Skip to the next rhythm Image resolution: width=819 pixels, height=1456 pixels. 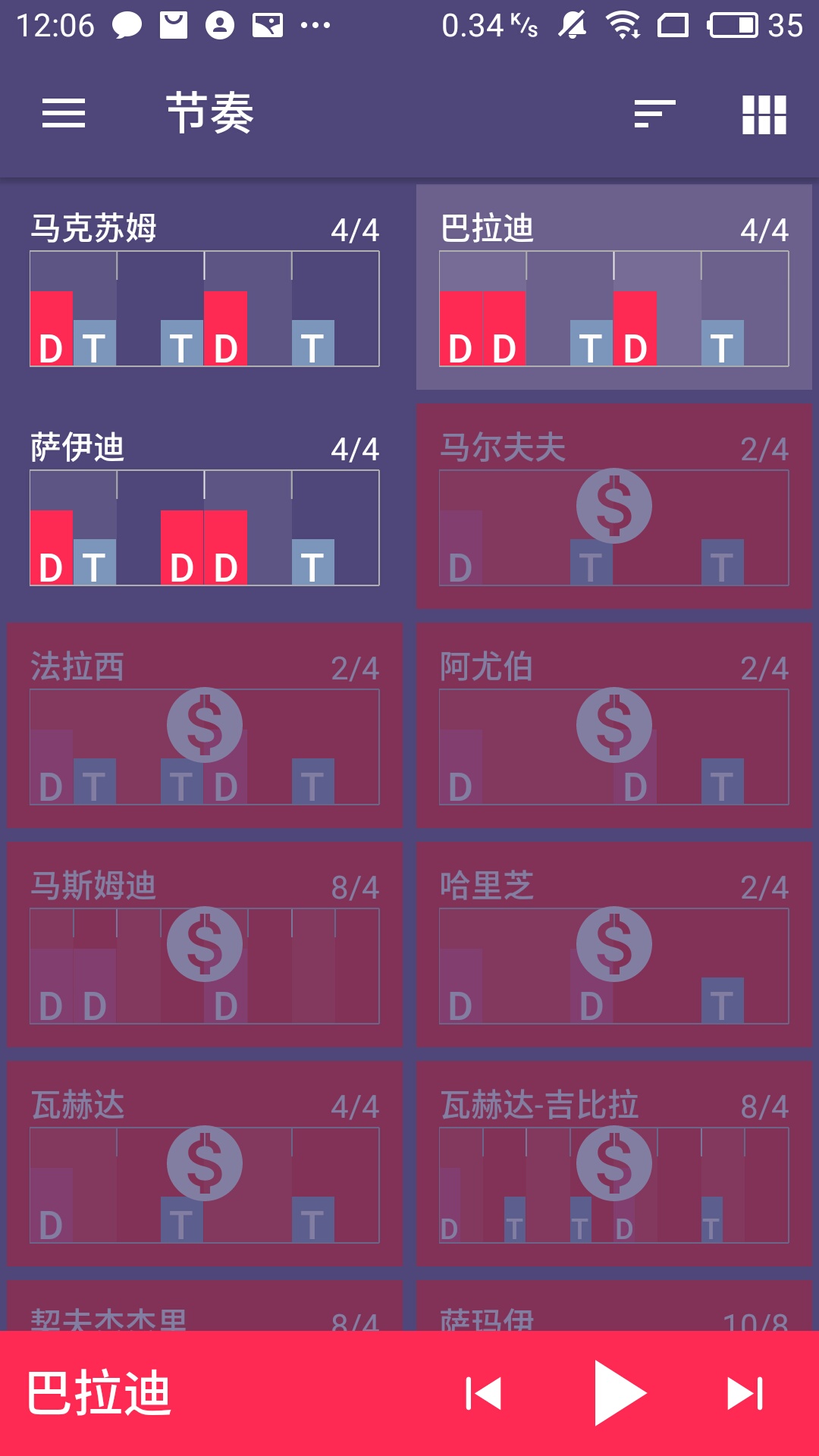tap(745, 1394)
